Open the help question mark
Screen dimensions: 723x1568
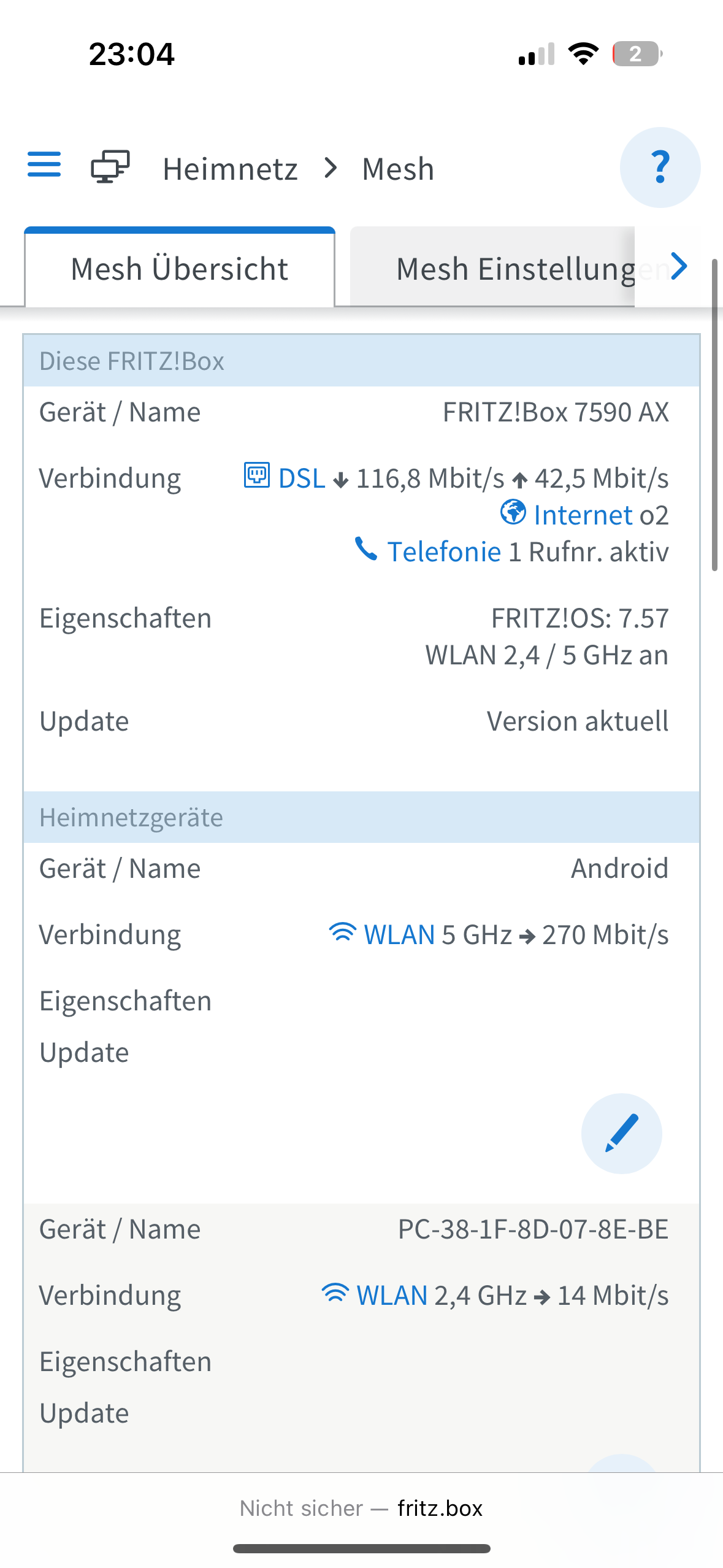click(x=659, y=167)
